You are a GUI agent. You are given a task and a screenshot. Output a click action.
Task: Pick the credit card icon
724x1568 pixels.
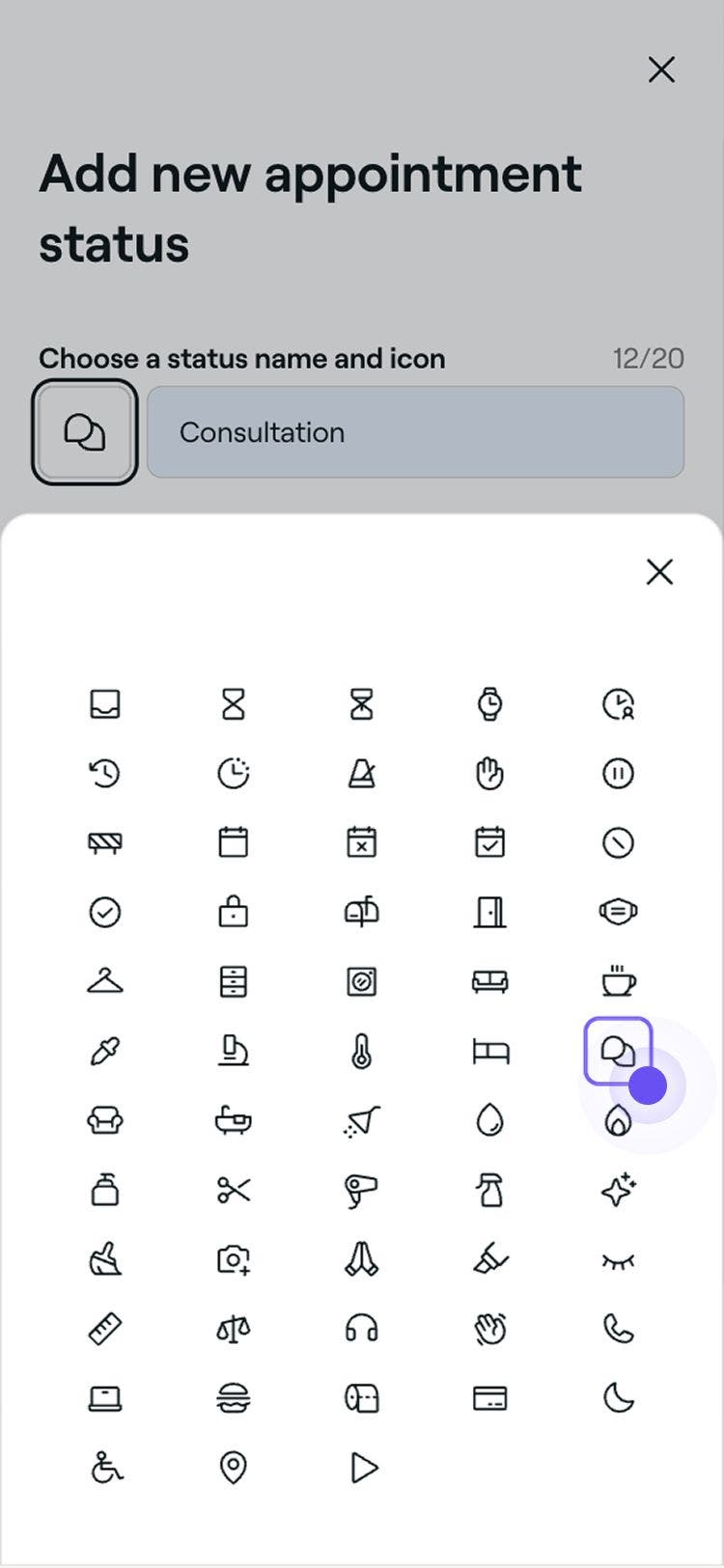tap(488, 1398)
